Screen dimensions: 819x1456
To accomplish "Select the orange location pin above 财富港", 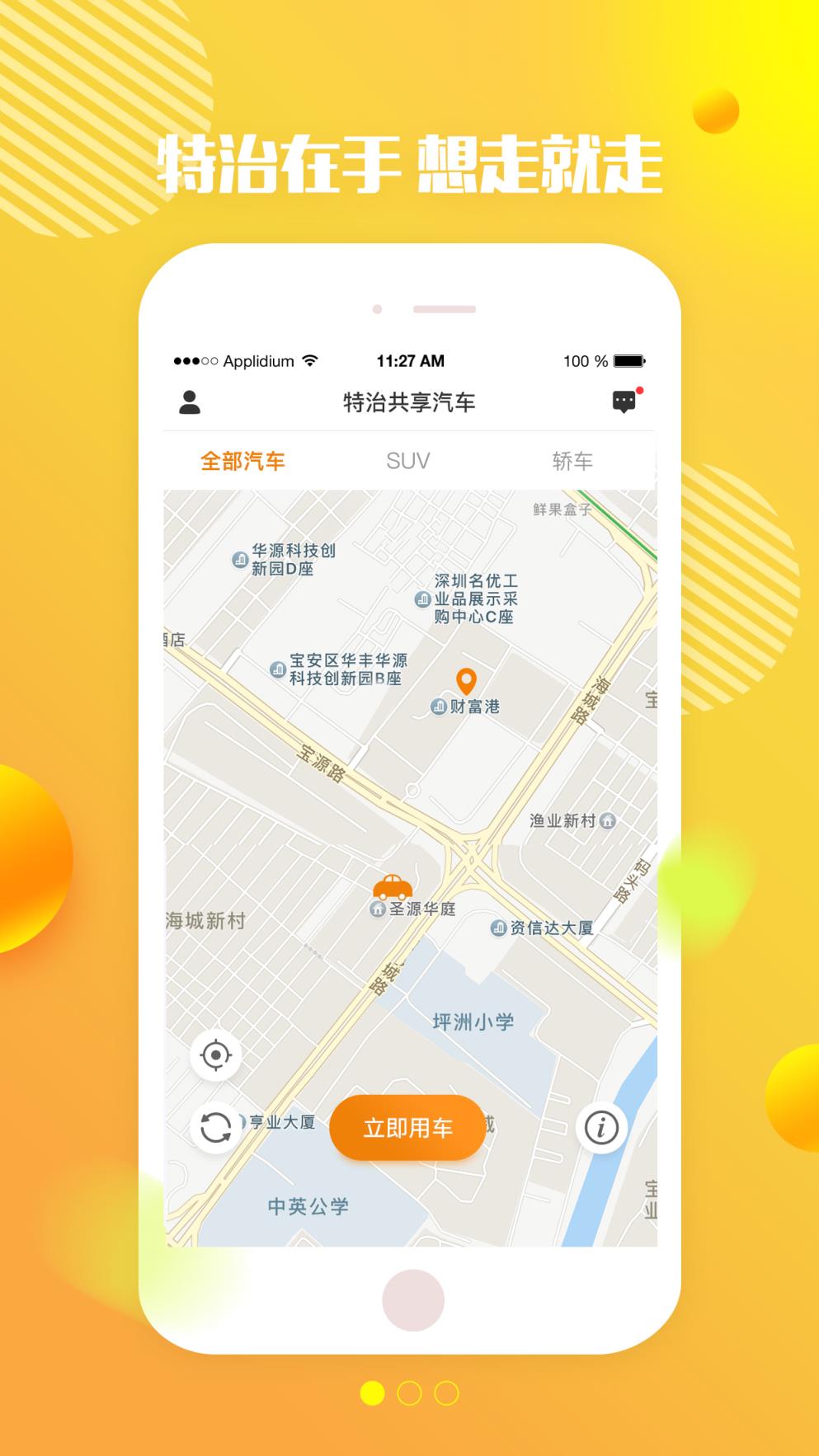I will [x=466, y=682].
